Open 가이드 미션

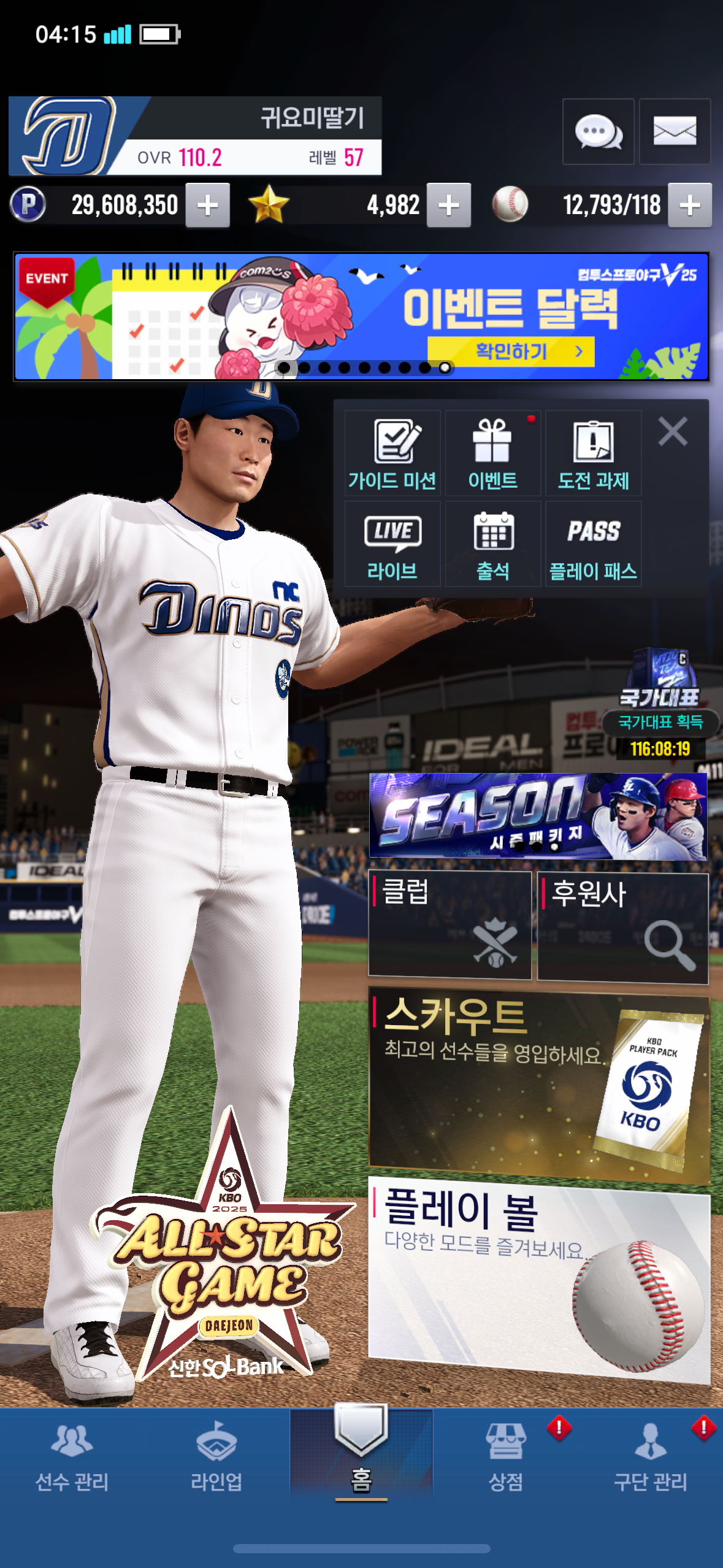click(392, 453)
